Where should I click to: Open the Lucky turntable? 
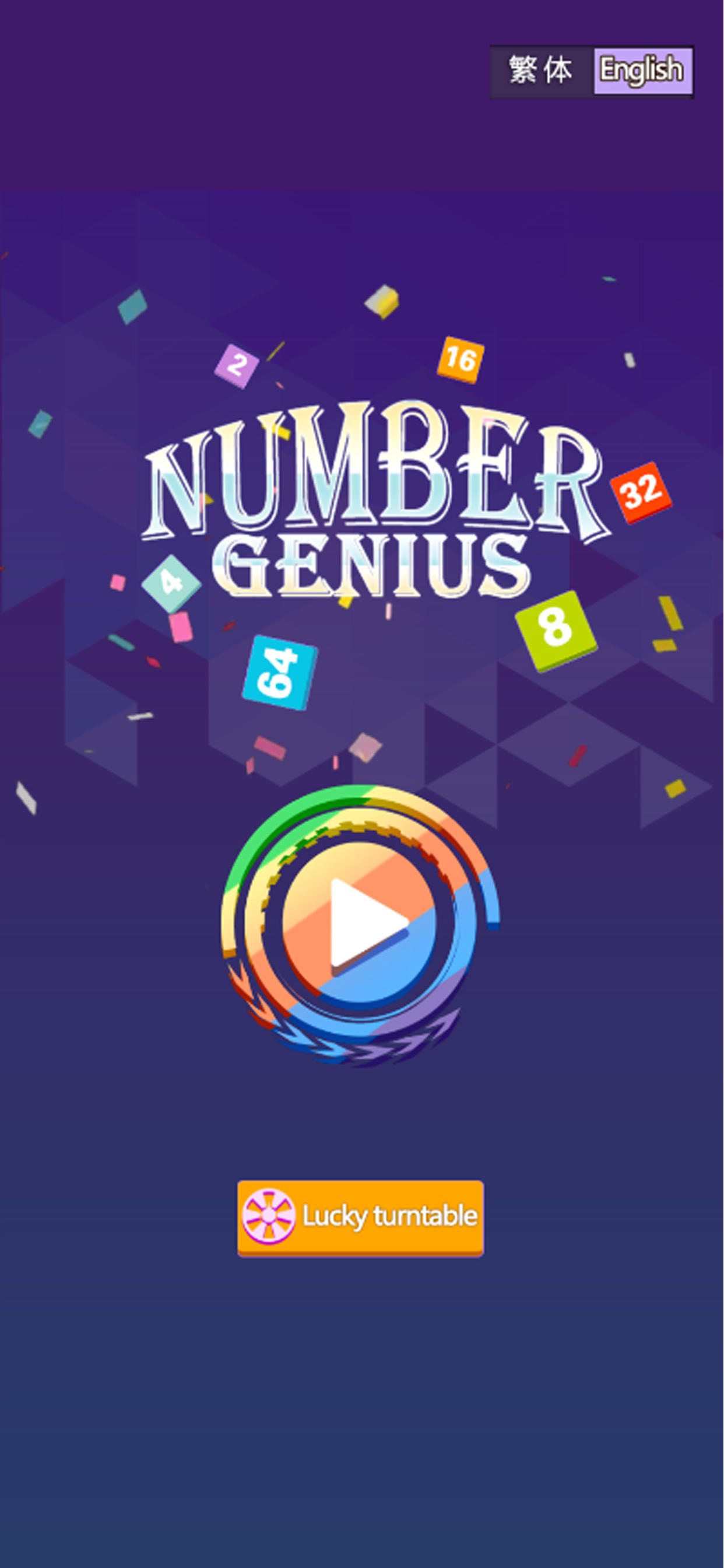pyautogui.click(x=361, y=1217)
